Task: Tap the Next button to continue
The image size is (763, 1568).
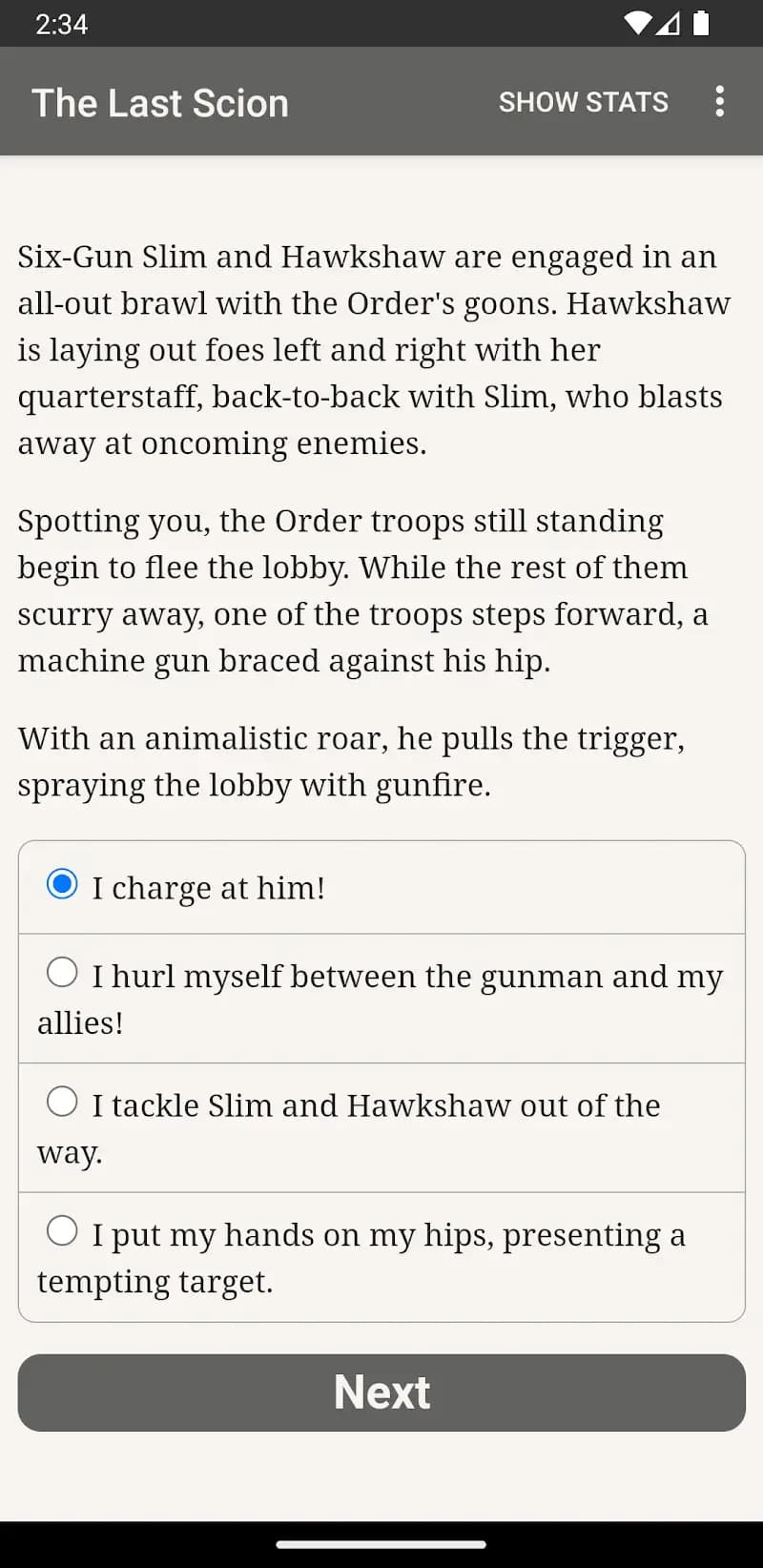Action: pyautogui.click(x=381, y=1393)
